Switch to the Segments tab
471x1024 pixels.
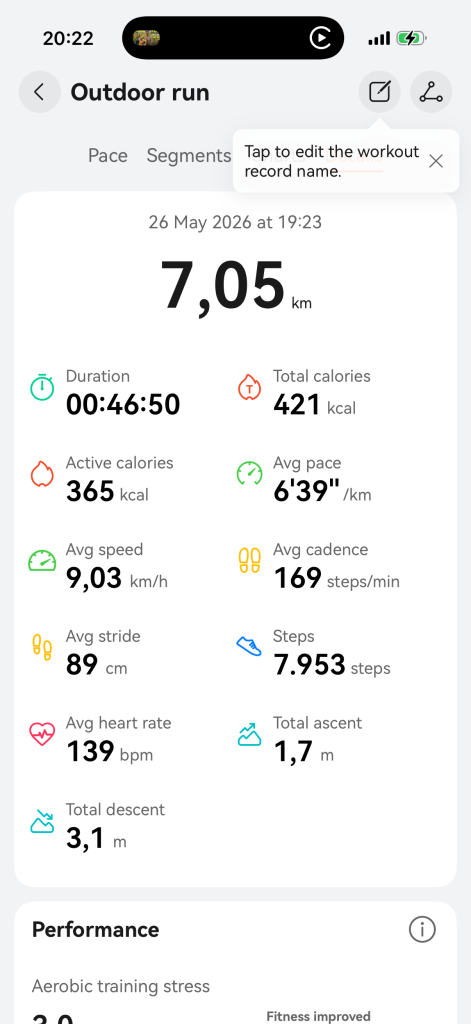pyautogui.click(x=189, y=155)
